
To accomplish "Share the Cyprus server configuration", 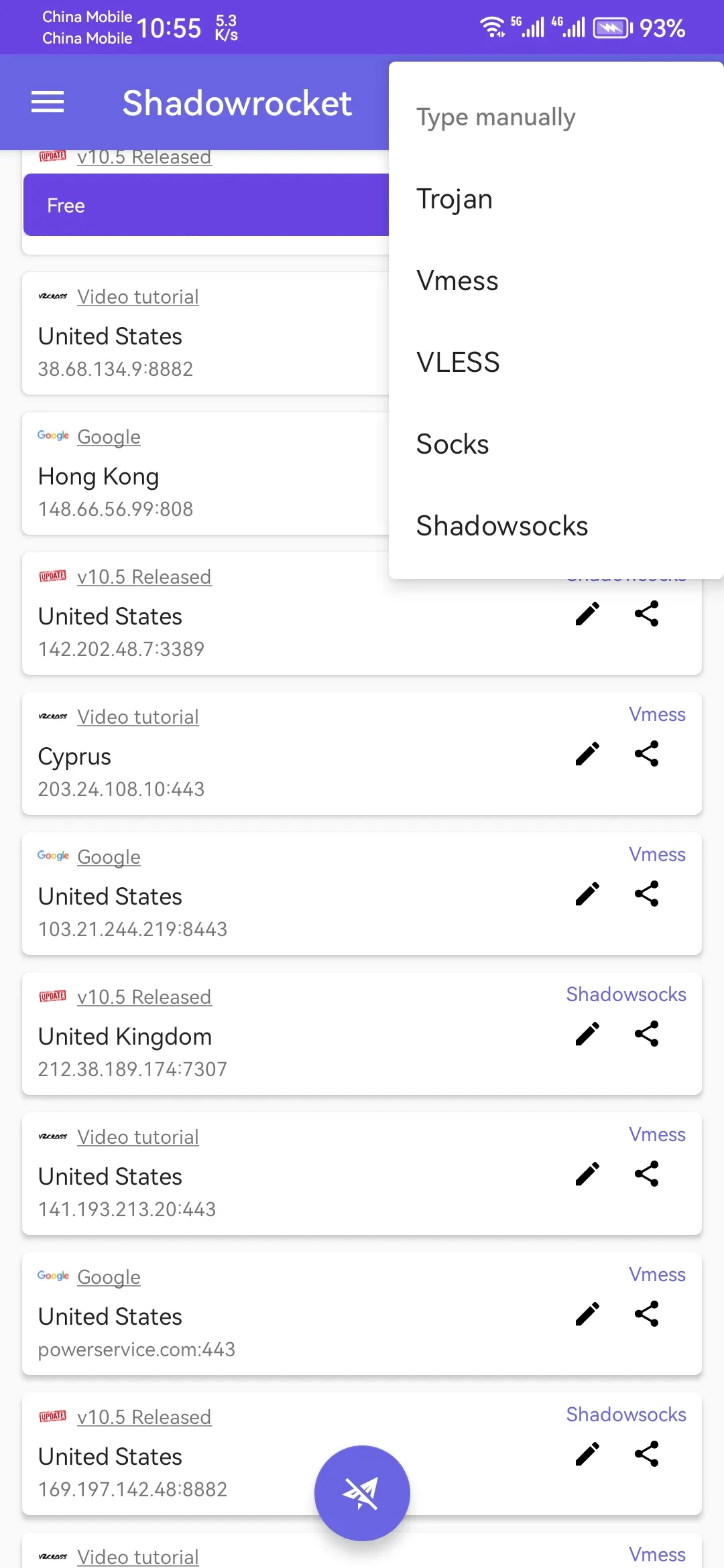I will [x=647, y=754].
